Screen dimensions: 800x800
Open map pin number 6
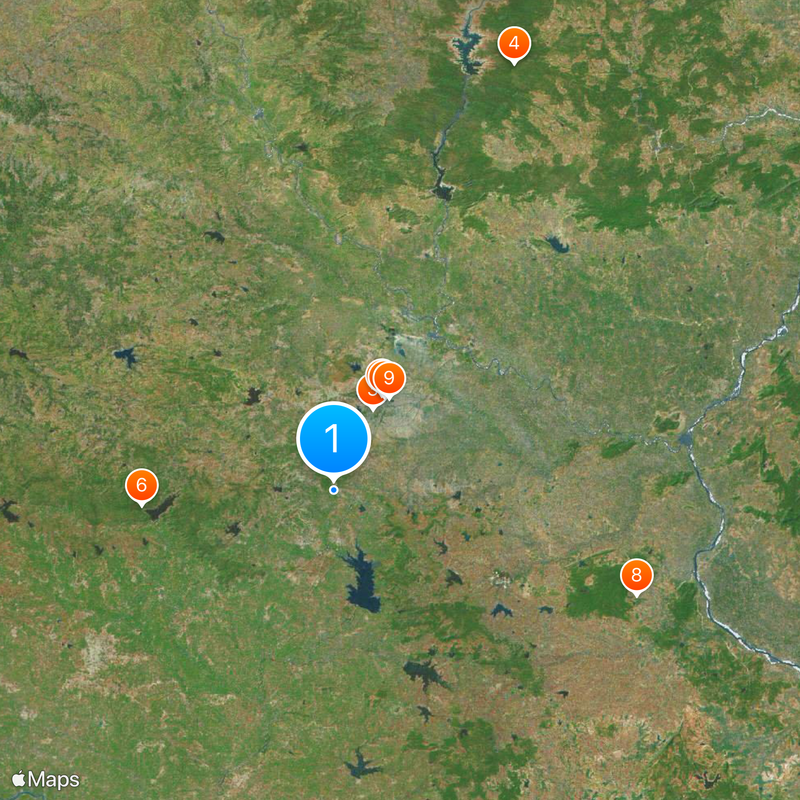(x=141, y=485)
